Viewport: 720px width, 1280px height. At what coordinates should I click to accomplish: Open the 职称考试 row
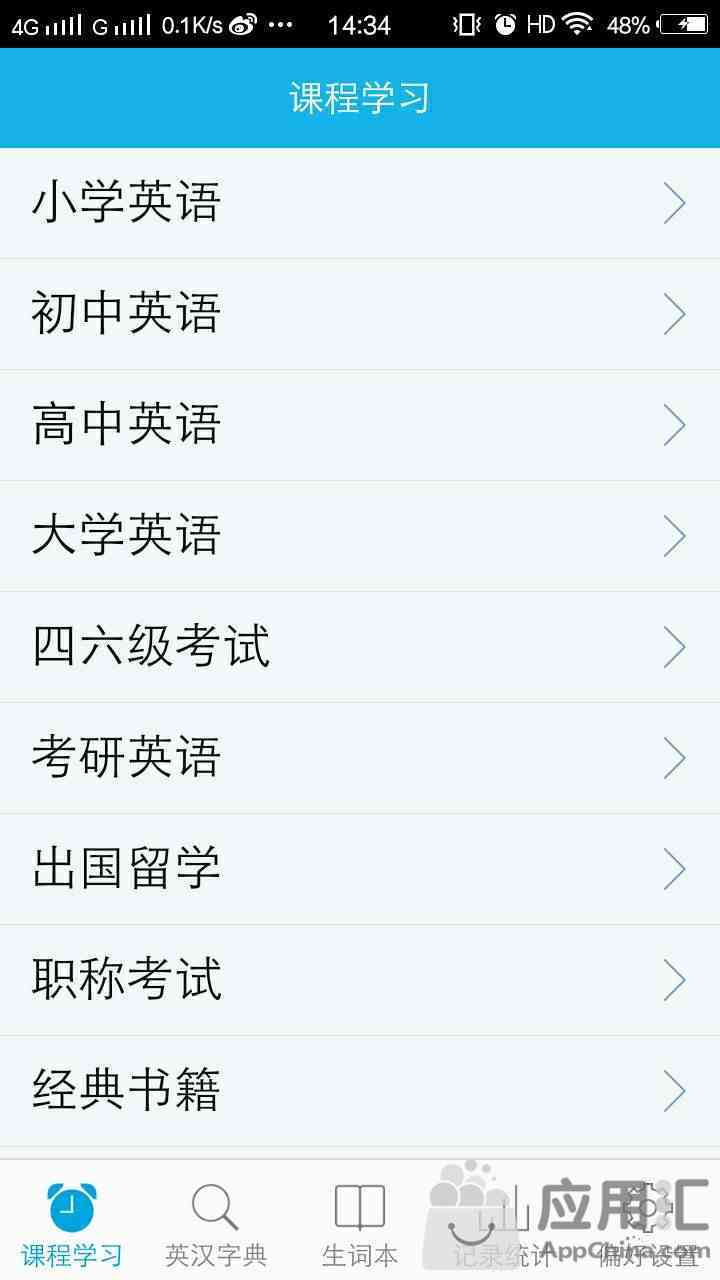coord(360,980)
